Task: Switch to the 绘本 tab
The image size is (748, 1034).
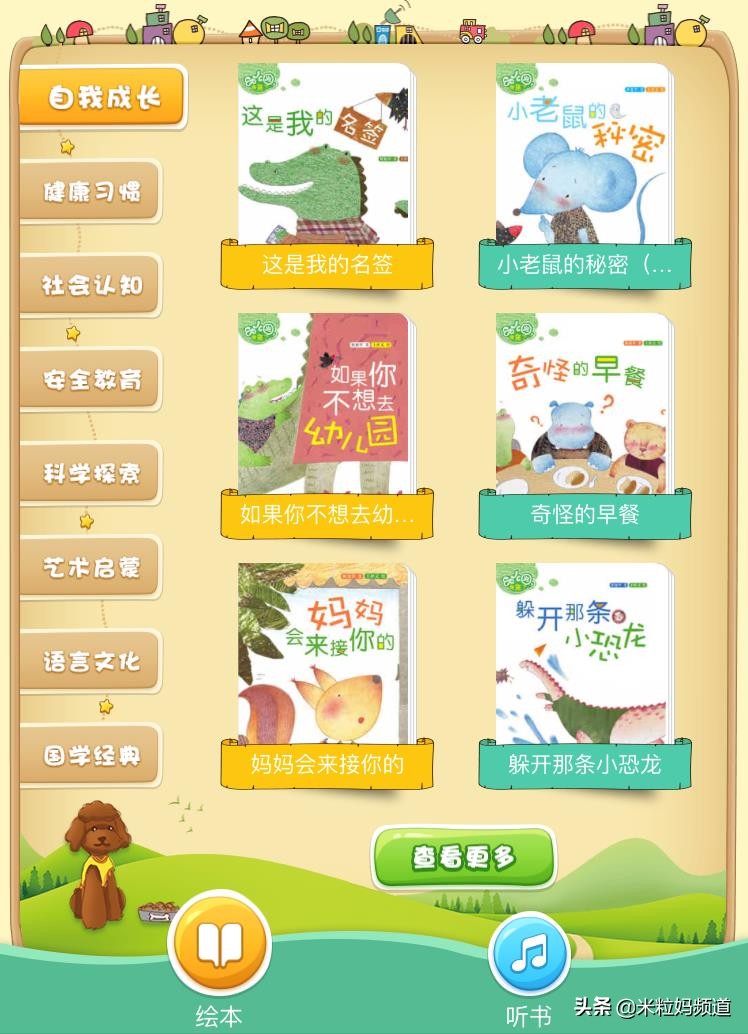Action: pyautogui.click(x=219, y=947)
